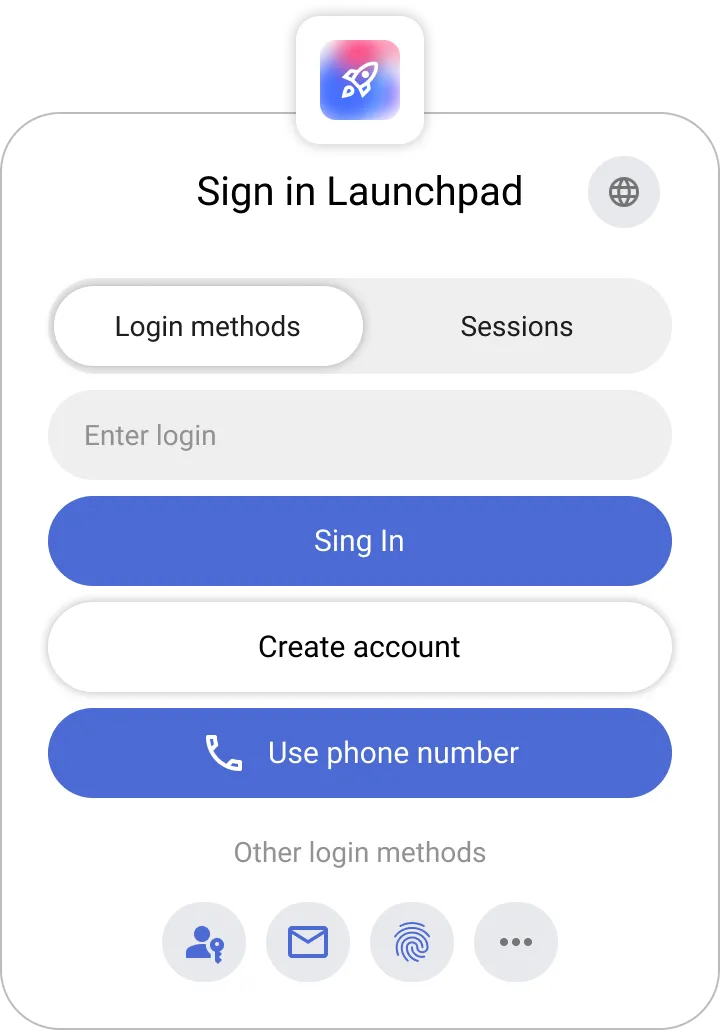Click the phone handset icon

pos(222,753)
